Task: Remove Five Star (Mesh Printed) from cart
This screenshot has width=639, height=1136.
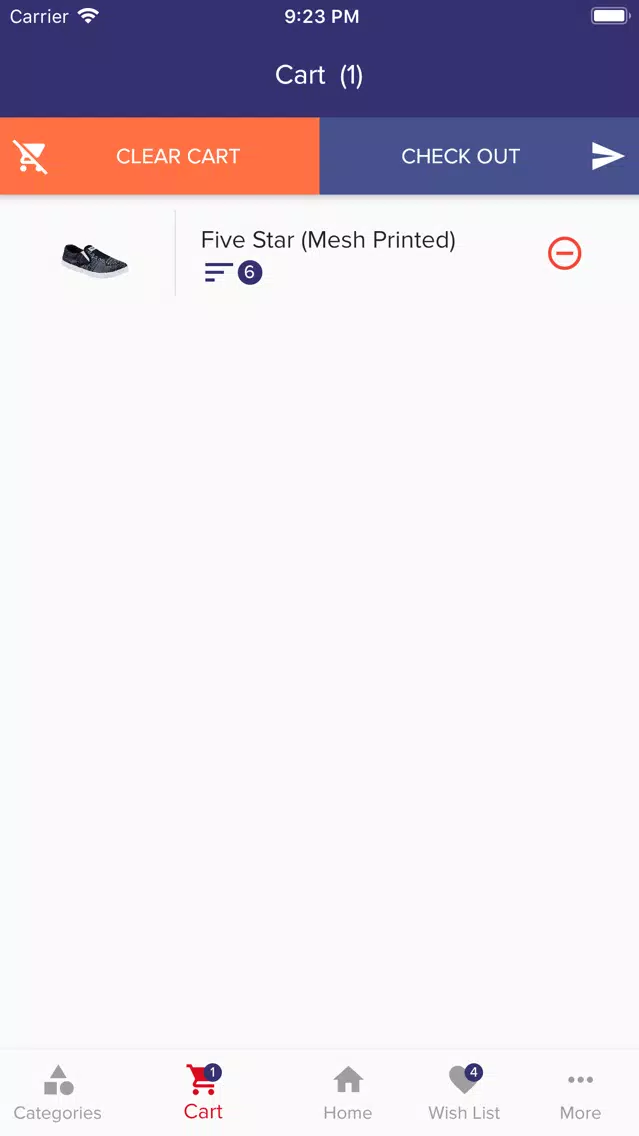Action: pyautogui.click(x=564, y=254)
